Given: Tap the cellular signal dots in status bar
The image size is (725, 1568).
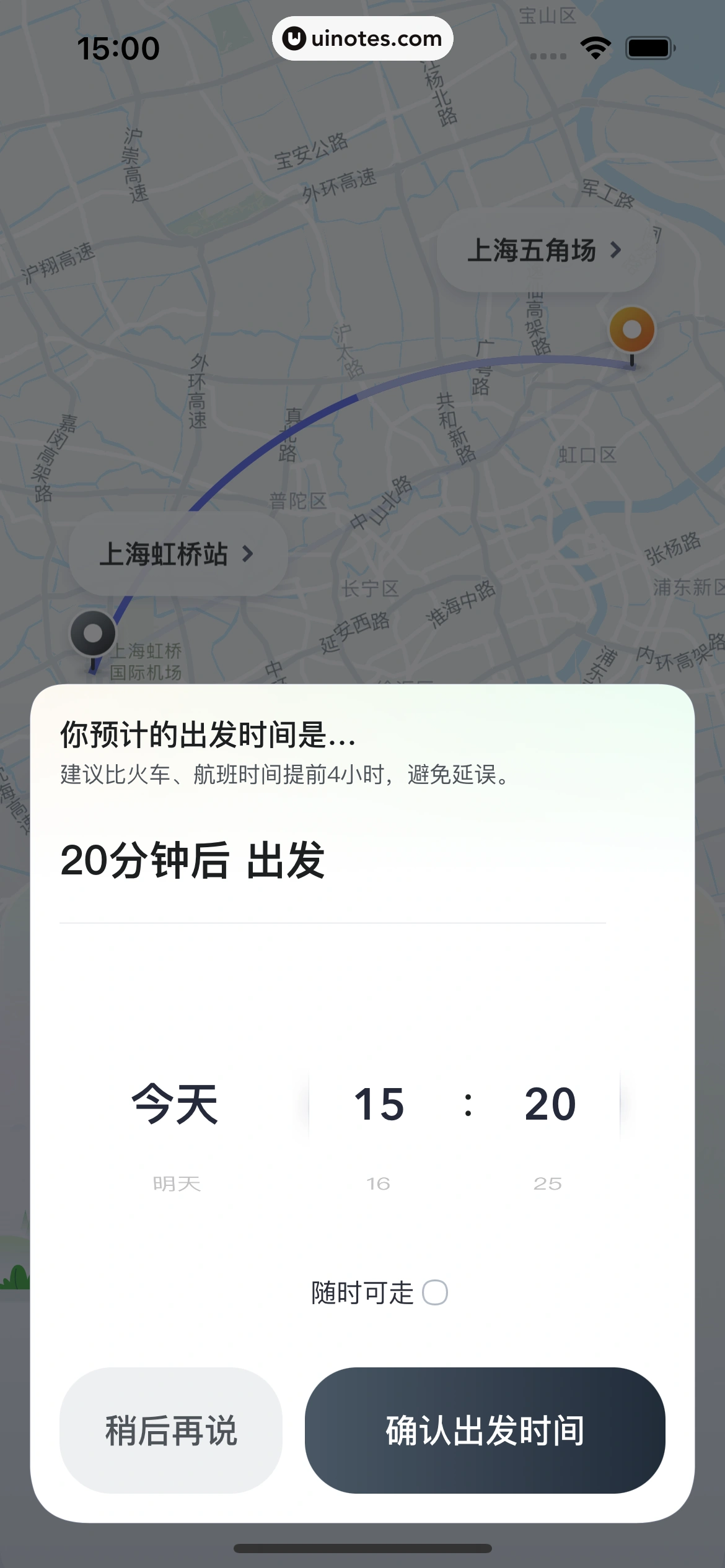Looking at the screenshot, I should (x=548, y=56).
